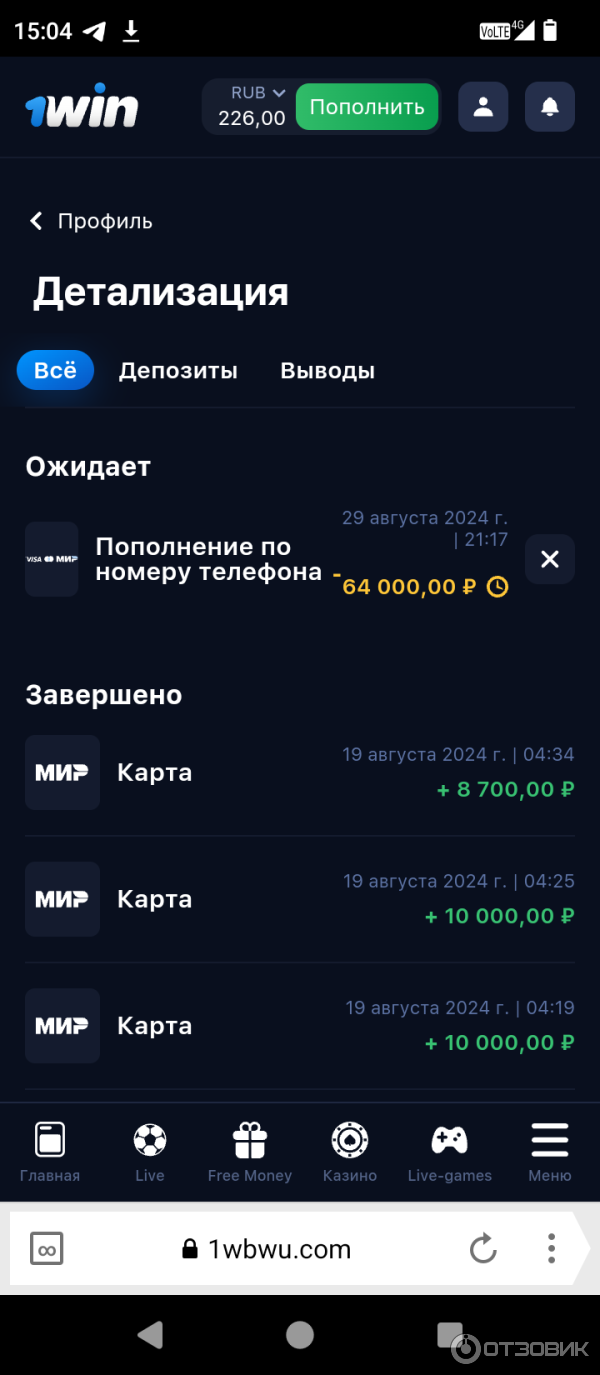Switch to the Депозиты tab
This screenshot has height=1375, width=600.
(x=178, y=371)
